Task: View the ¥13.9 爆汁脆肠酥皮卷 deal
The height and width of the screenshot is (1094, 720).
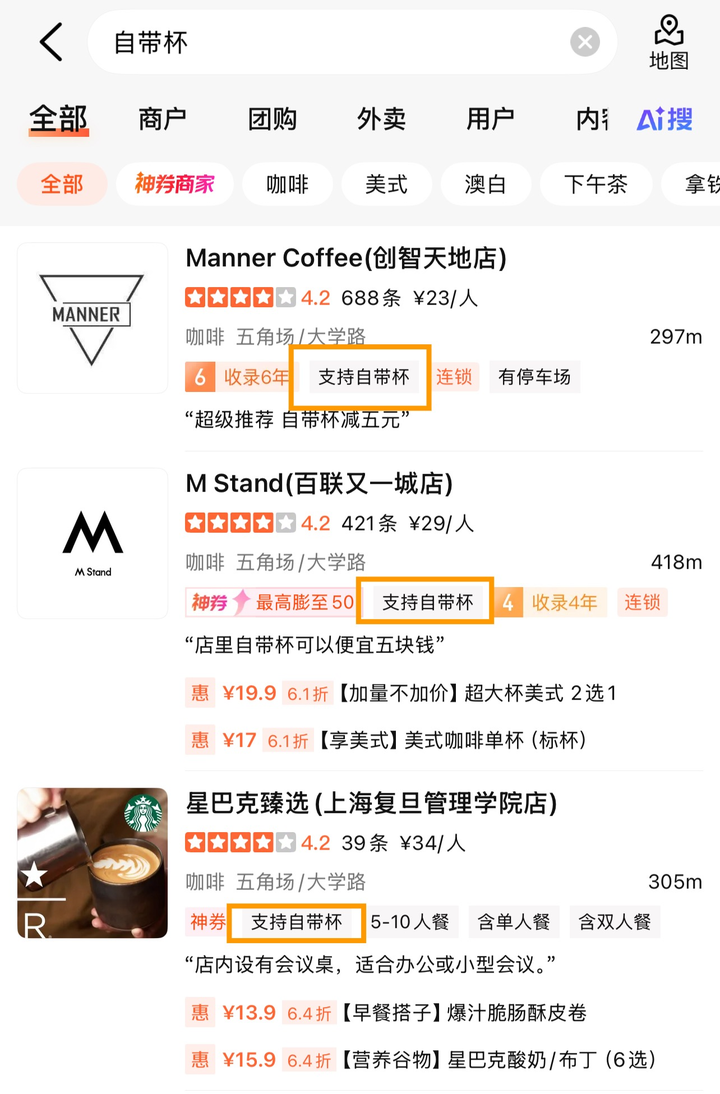Action: pyautogui.click(x=420, y=1013)
